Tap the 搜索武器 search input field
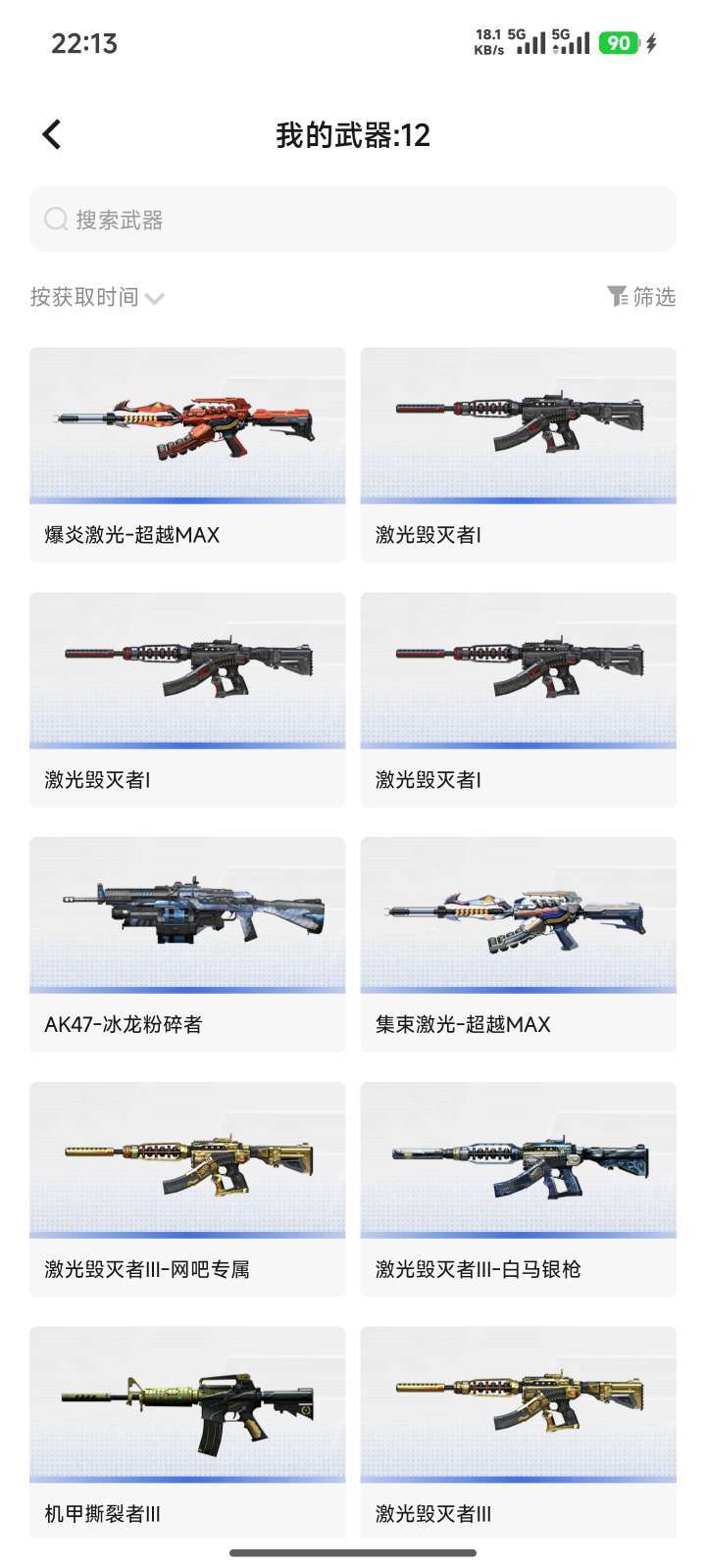 pos(353,220)
